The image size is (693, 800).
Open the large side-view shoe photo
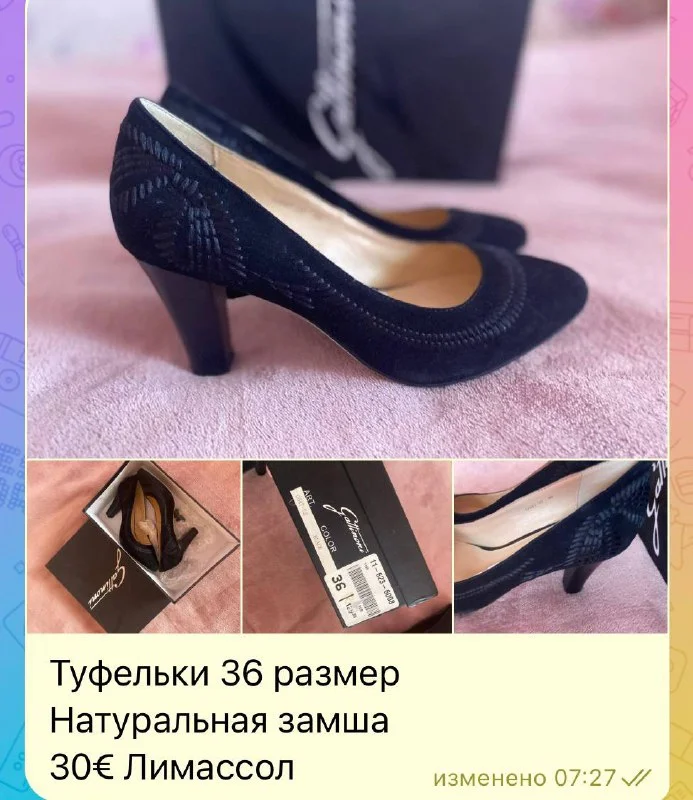pyautogui.click(x=346, y=230)
